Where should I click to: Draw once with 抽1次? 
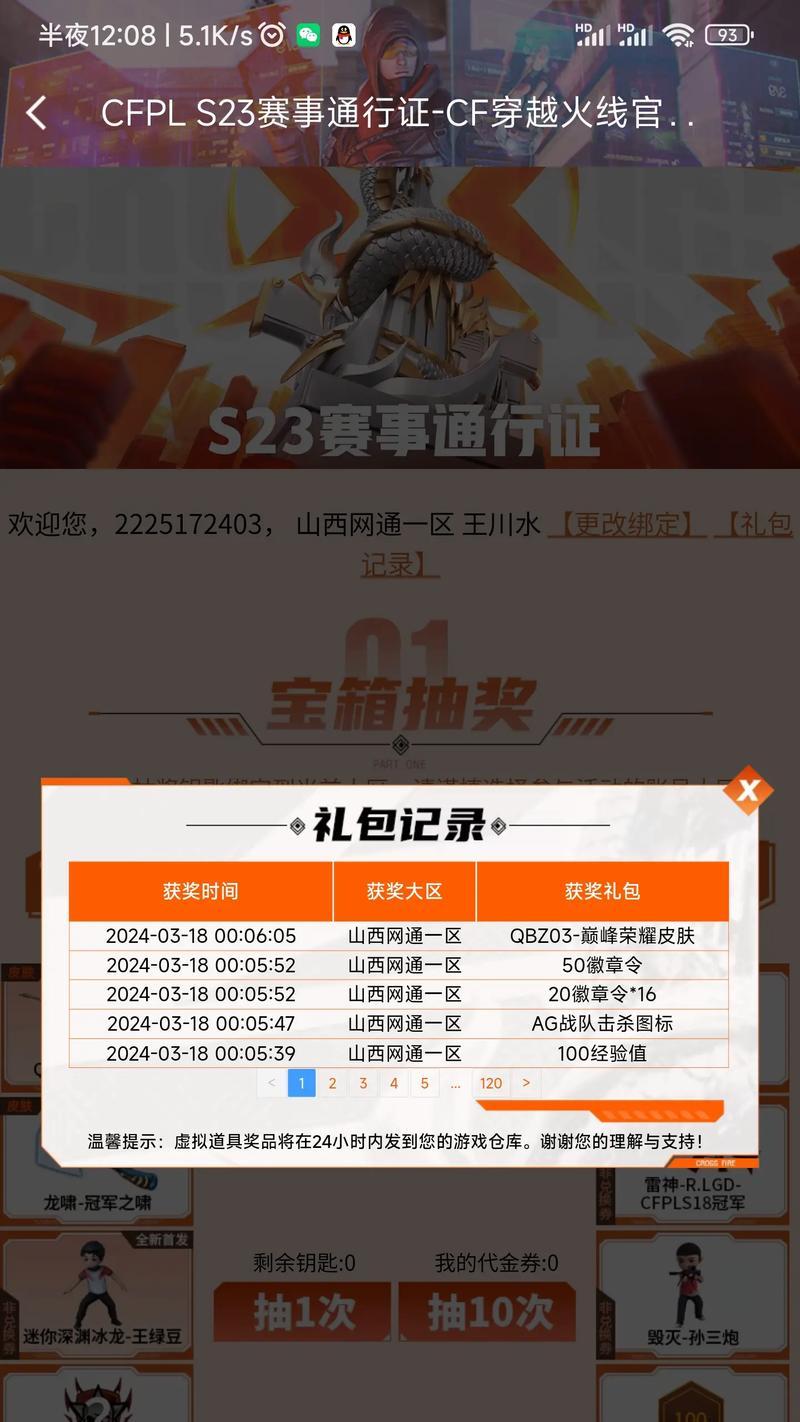(303, 1312)
